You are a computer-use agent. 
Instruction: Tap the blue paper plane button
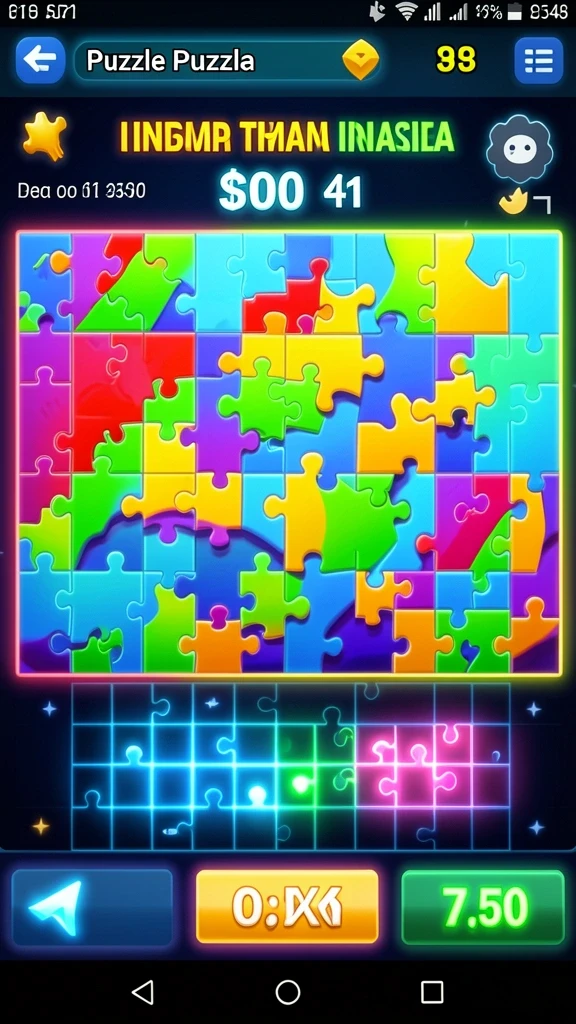point(92,907)
